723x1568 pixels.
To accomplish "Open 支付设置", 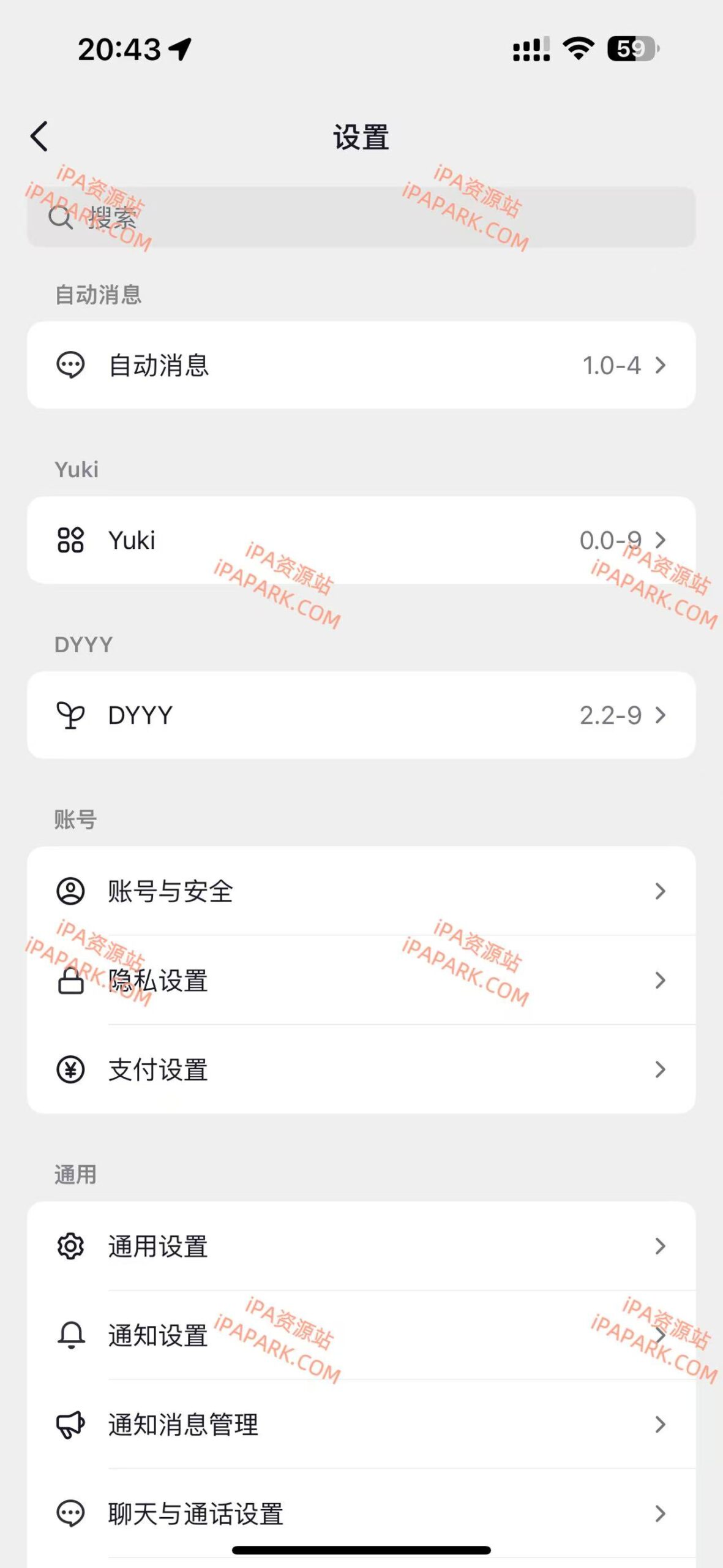I will coord(361,1069).
